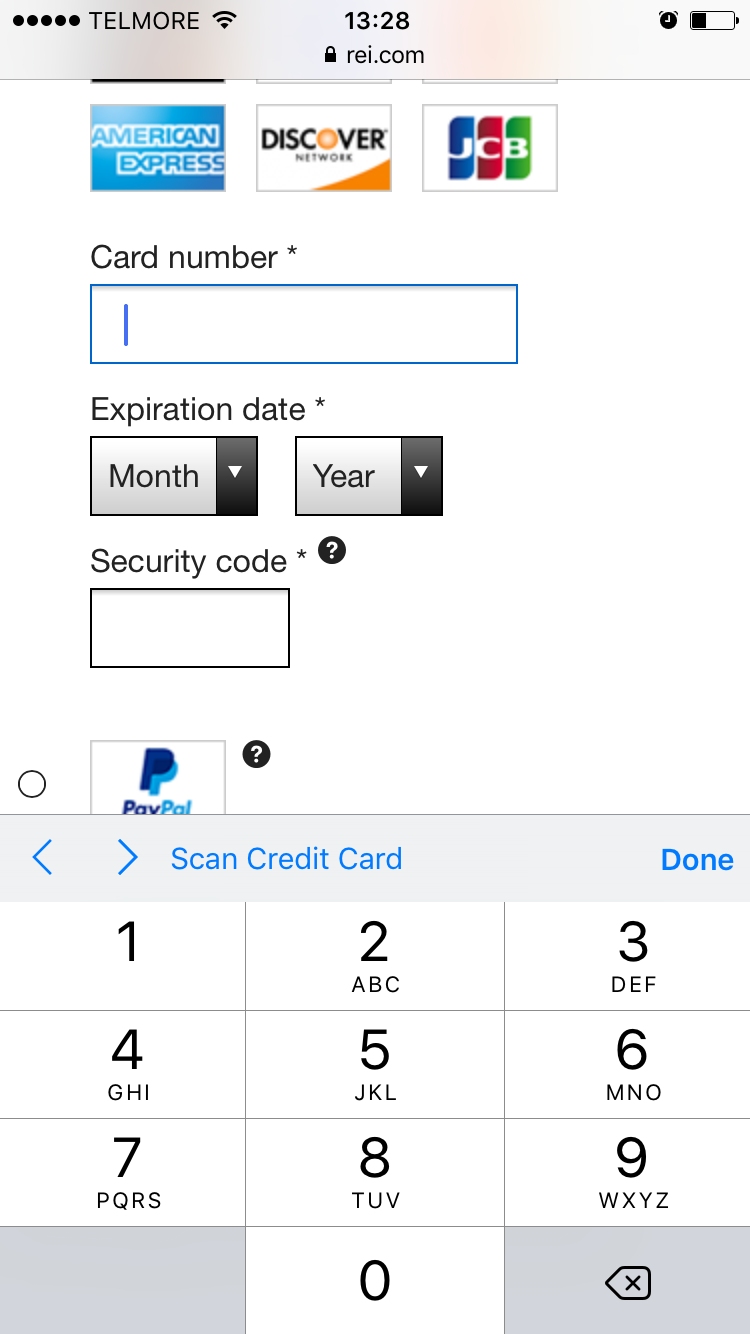Go to next form field arrow
750x1334 pixels.
(127, 858)
